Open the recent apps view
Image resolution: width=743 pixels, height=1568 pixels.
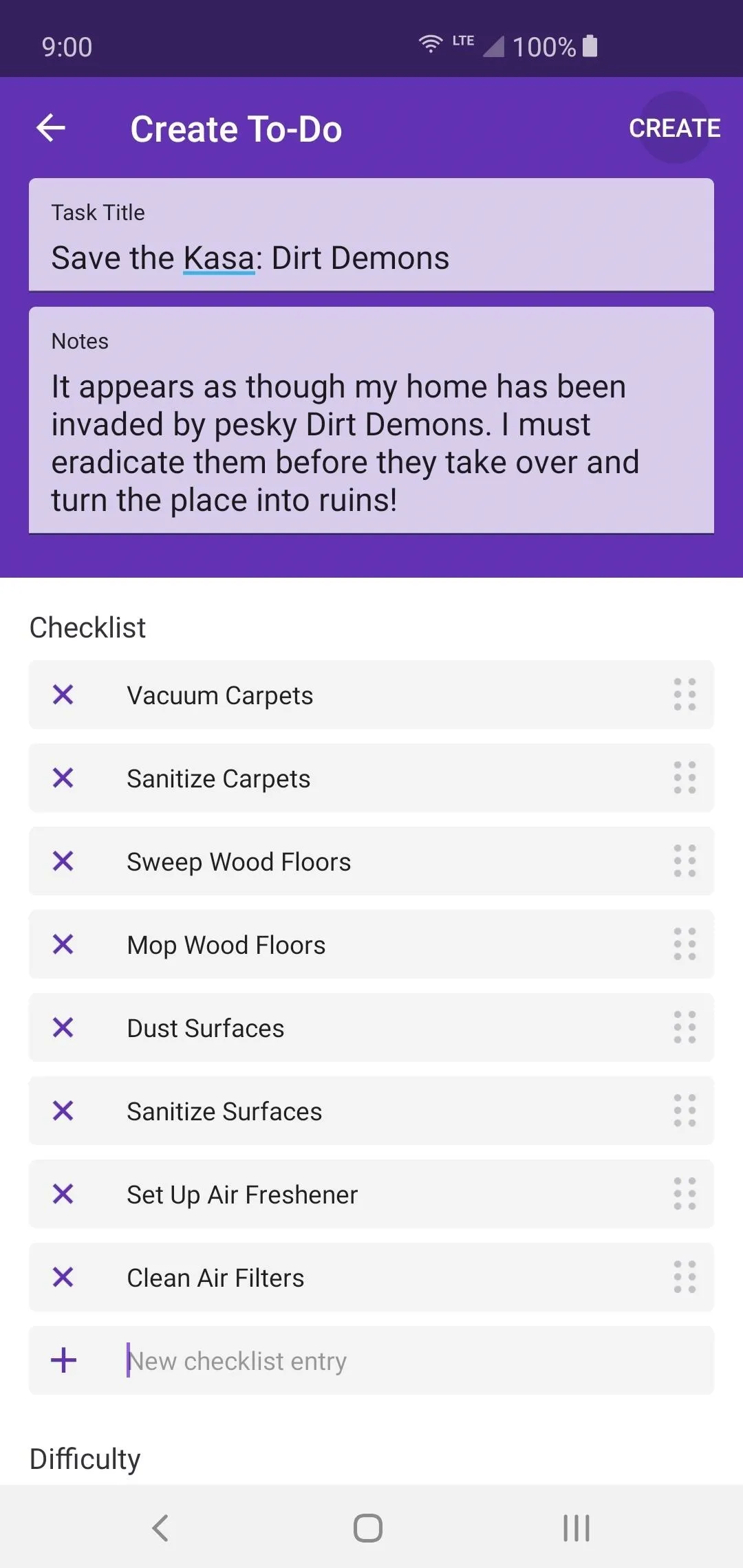click(577, 1528)
